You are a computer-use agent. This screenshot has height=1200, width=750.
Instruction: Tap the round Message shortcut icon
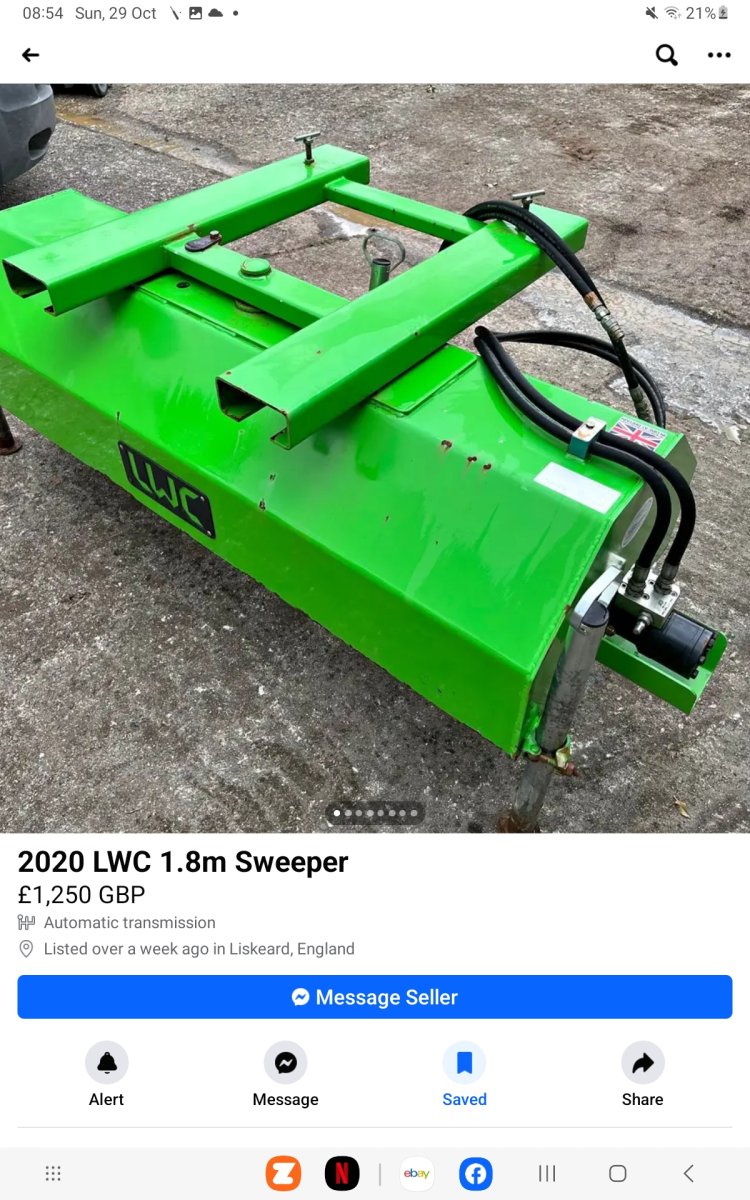(x=285, y=1064)
